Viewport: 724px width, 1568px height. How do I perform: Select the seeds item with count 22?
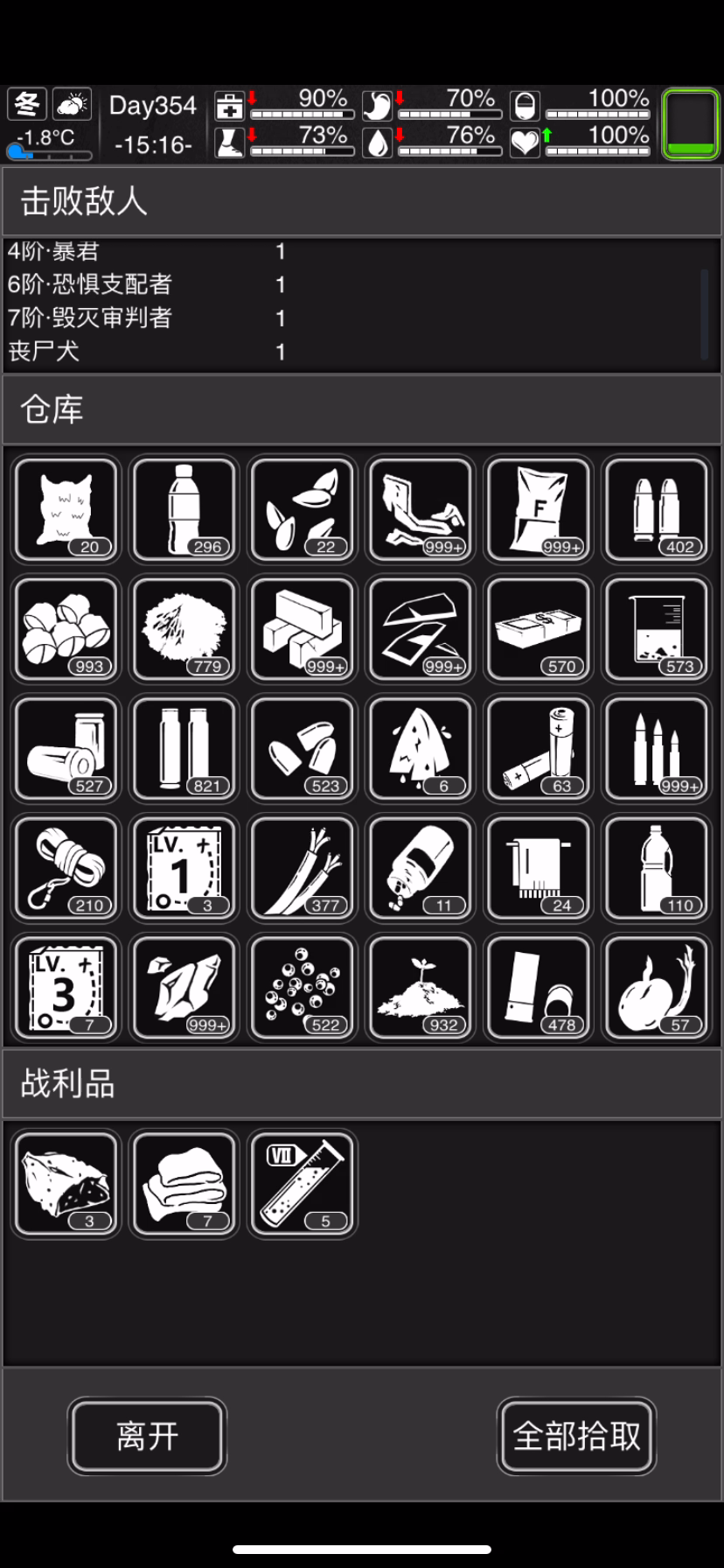coord(303,509)
